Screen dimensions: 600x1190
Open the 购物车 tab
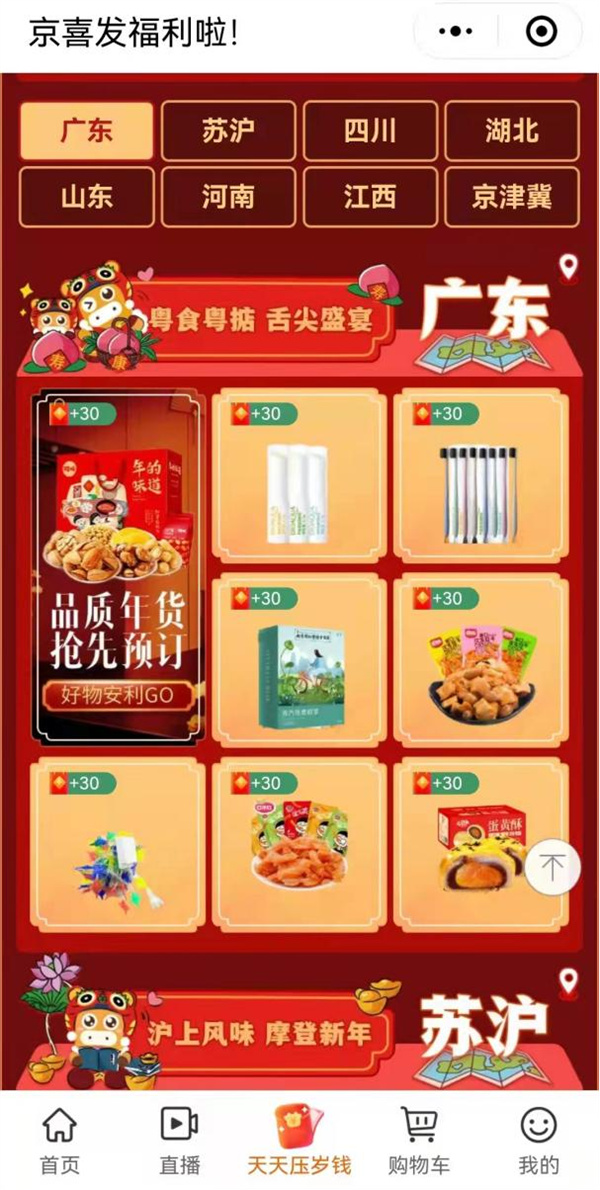[419, 1140]
